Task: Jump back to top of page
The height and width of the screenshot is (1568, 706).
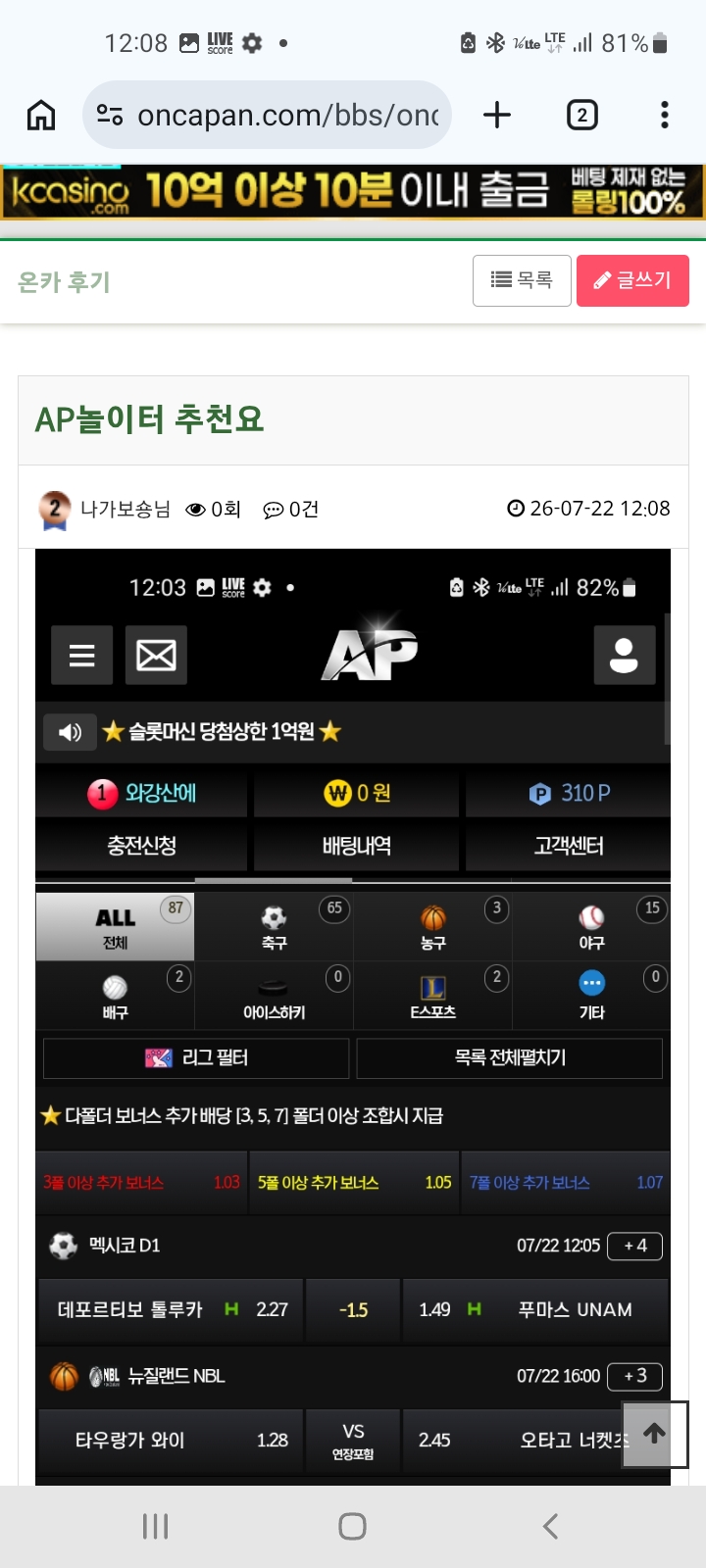Action: tap(655, 1434)
